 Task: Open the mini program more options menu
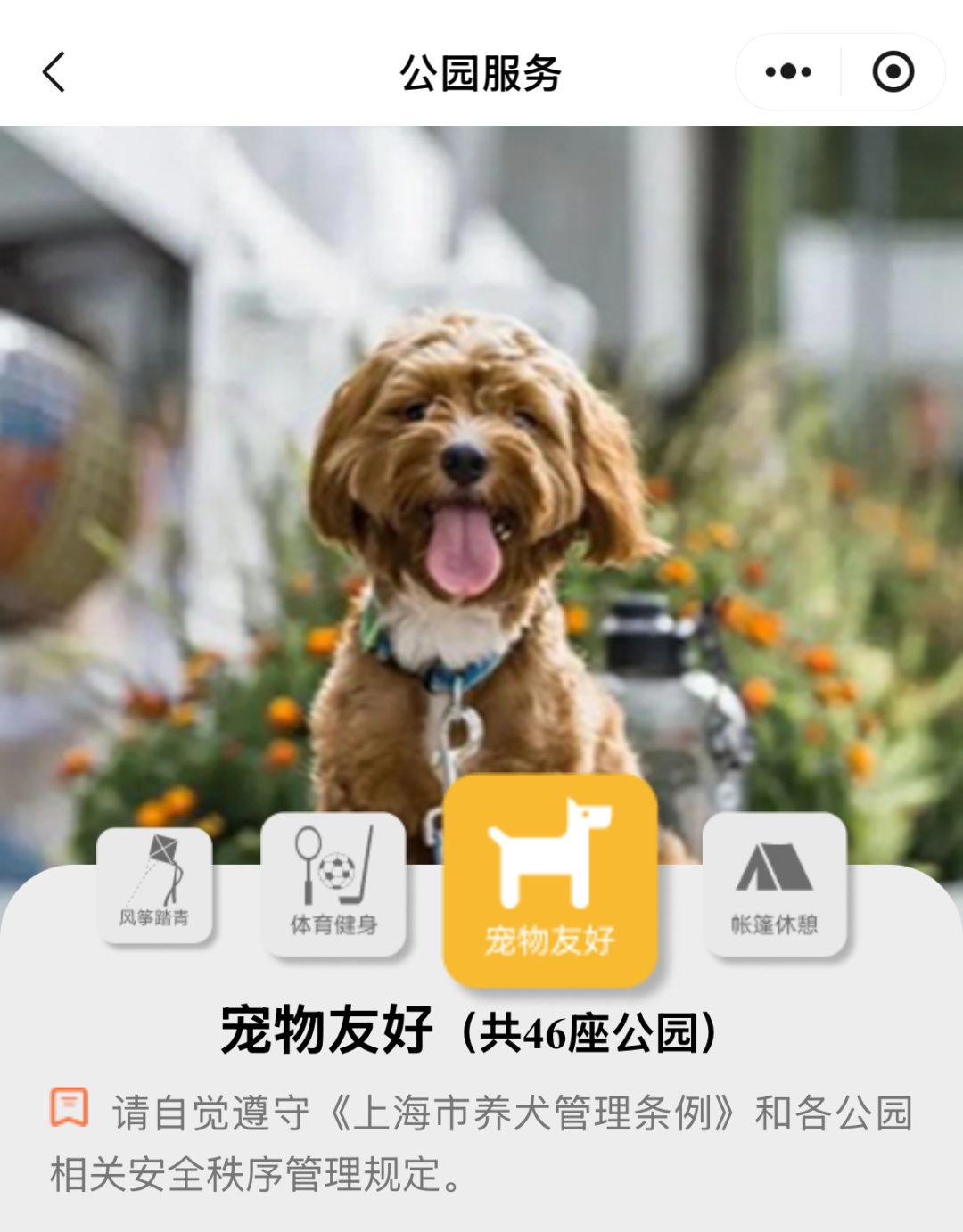tap(788, 72)
